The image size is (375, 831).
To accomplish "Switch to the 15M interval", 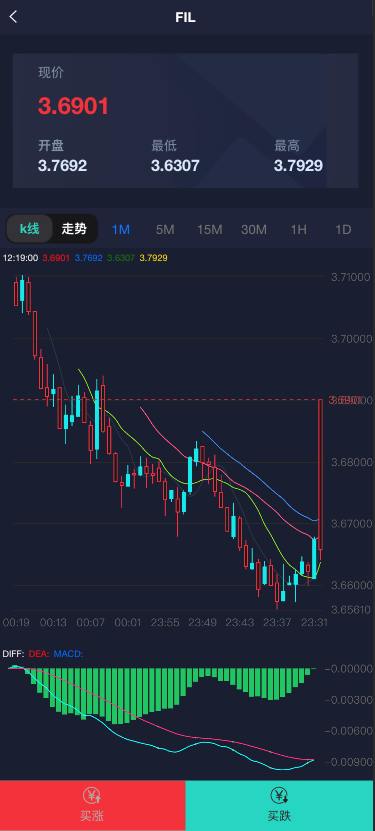I will click(x=209, y=229).
